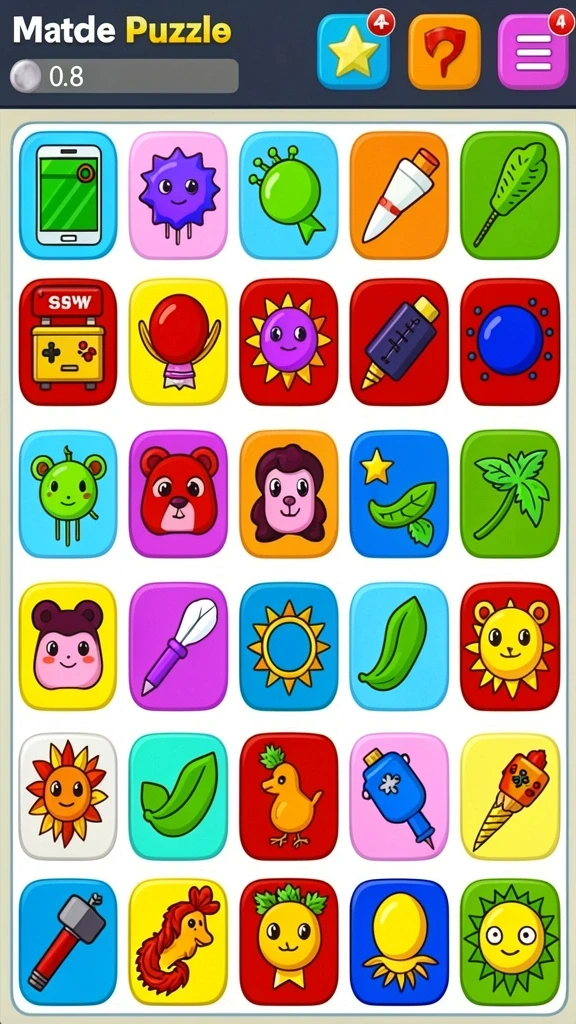Pick the red rooster tile
Screen dimensions: 576x1024
click(x=178, y=942)
